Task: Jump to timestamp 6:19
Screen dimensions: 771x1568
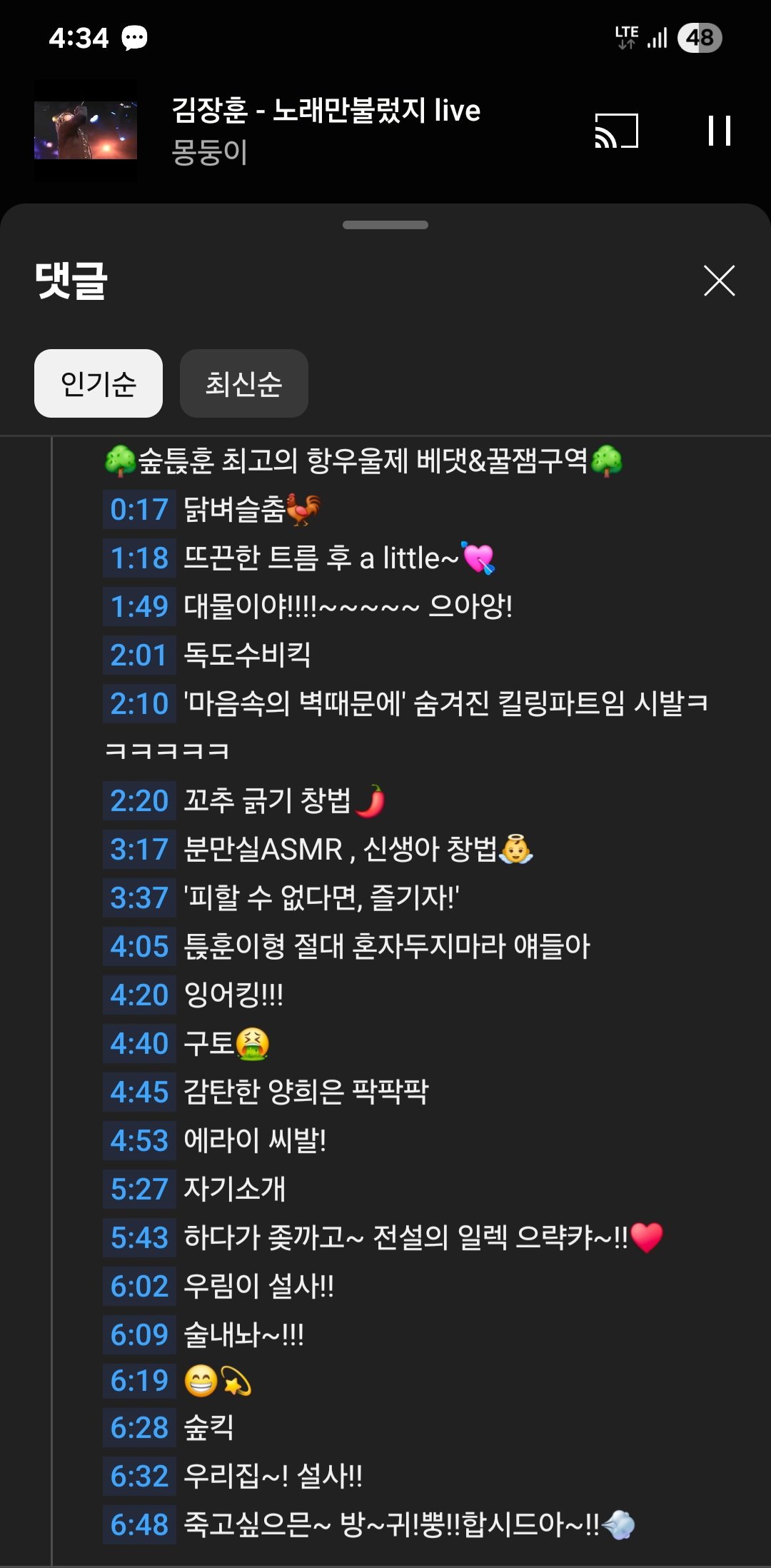Action: pyautogui.click(x=139, y=1381)
